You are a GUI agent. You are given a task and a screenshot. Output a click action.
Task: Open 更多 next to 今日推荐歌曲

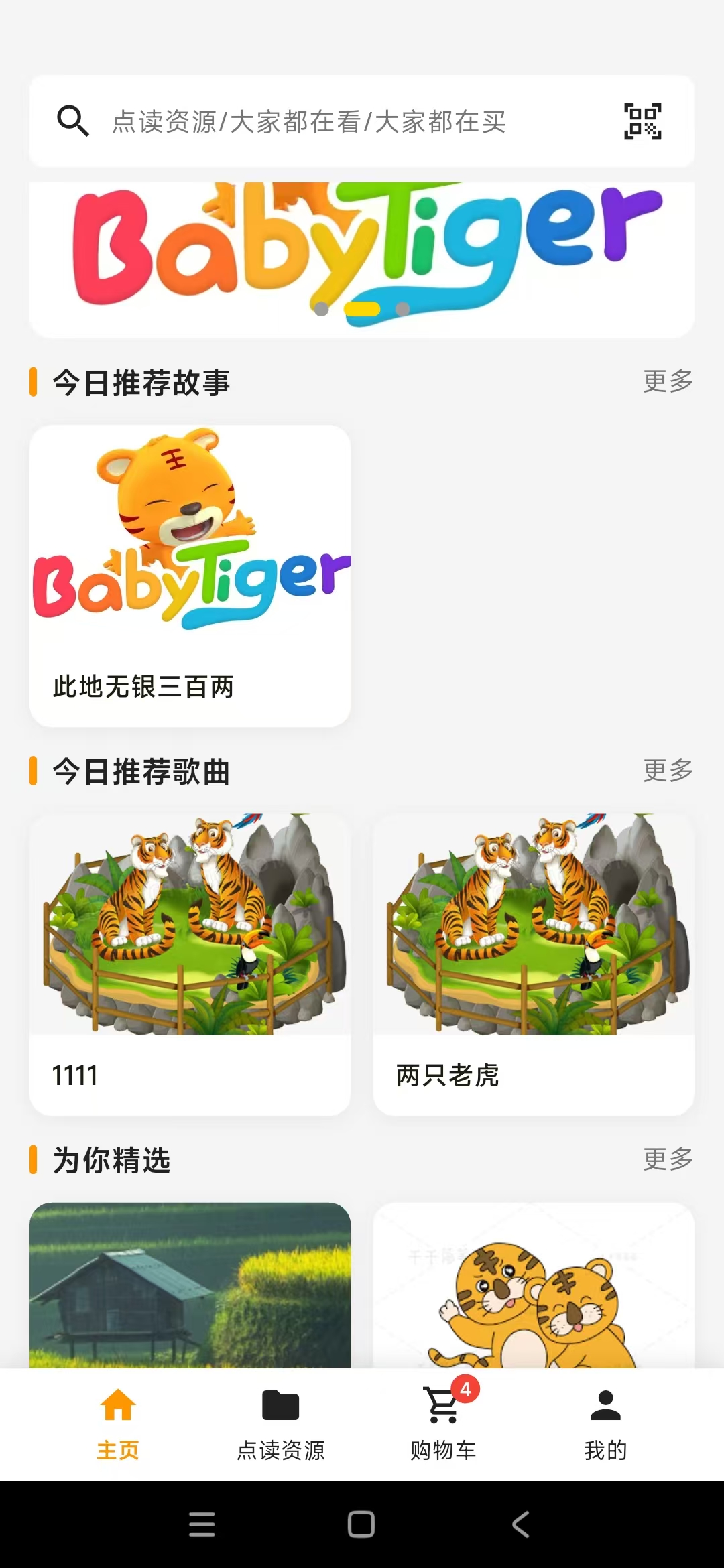tap(667, 771)
